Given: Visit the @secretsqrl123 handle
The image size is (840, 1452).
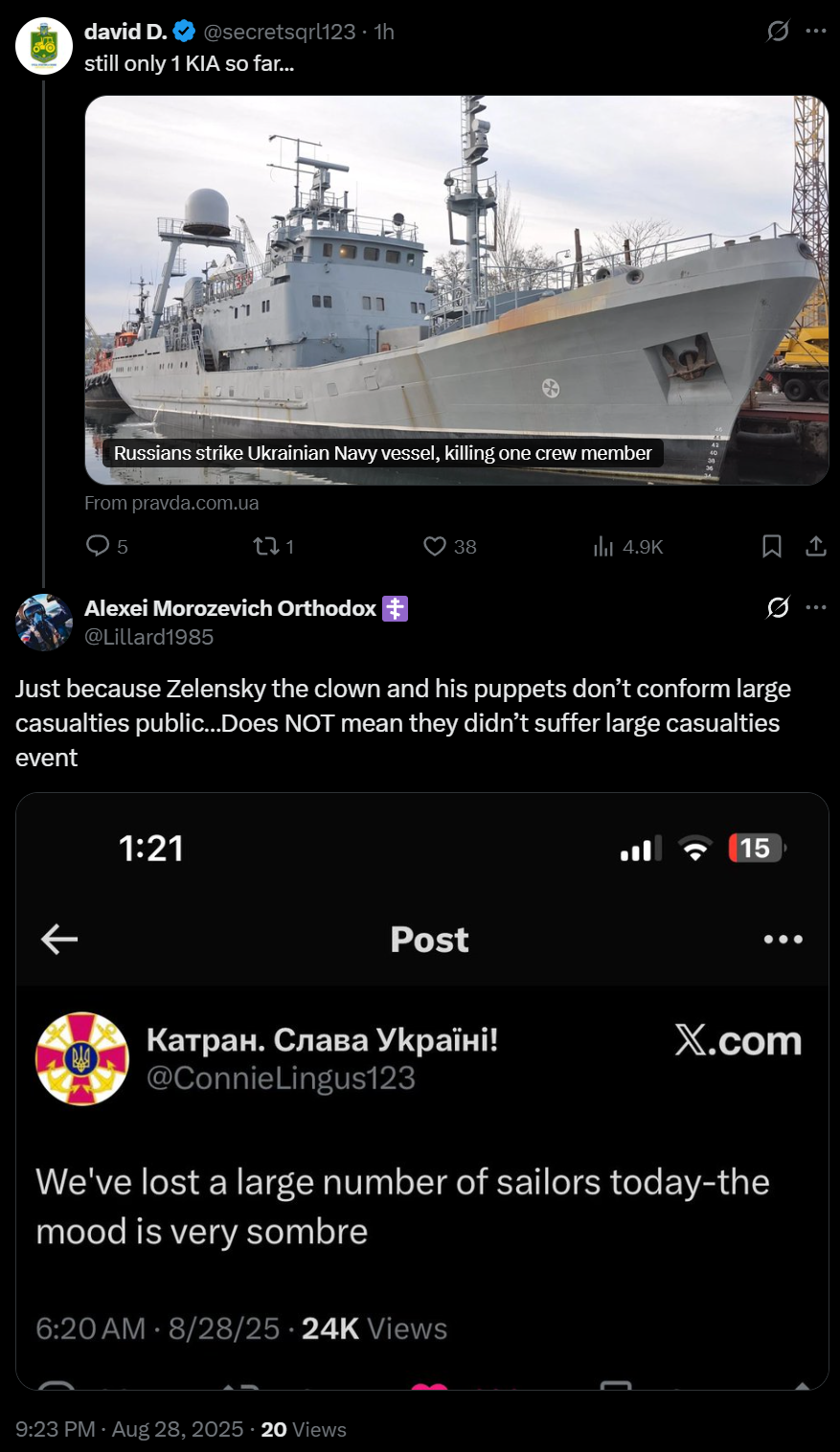Looking at the screenshot, I should [279, 32].
